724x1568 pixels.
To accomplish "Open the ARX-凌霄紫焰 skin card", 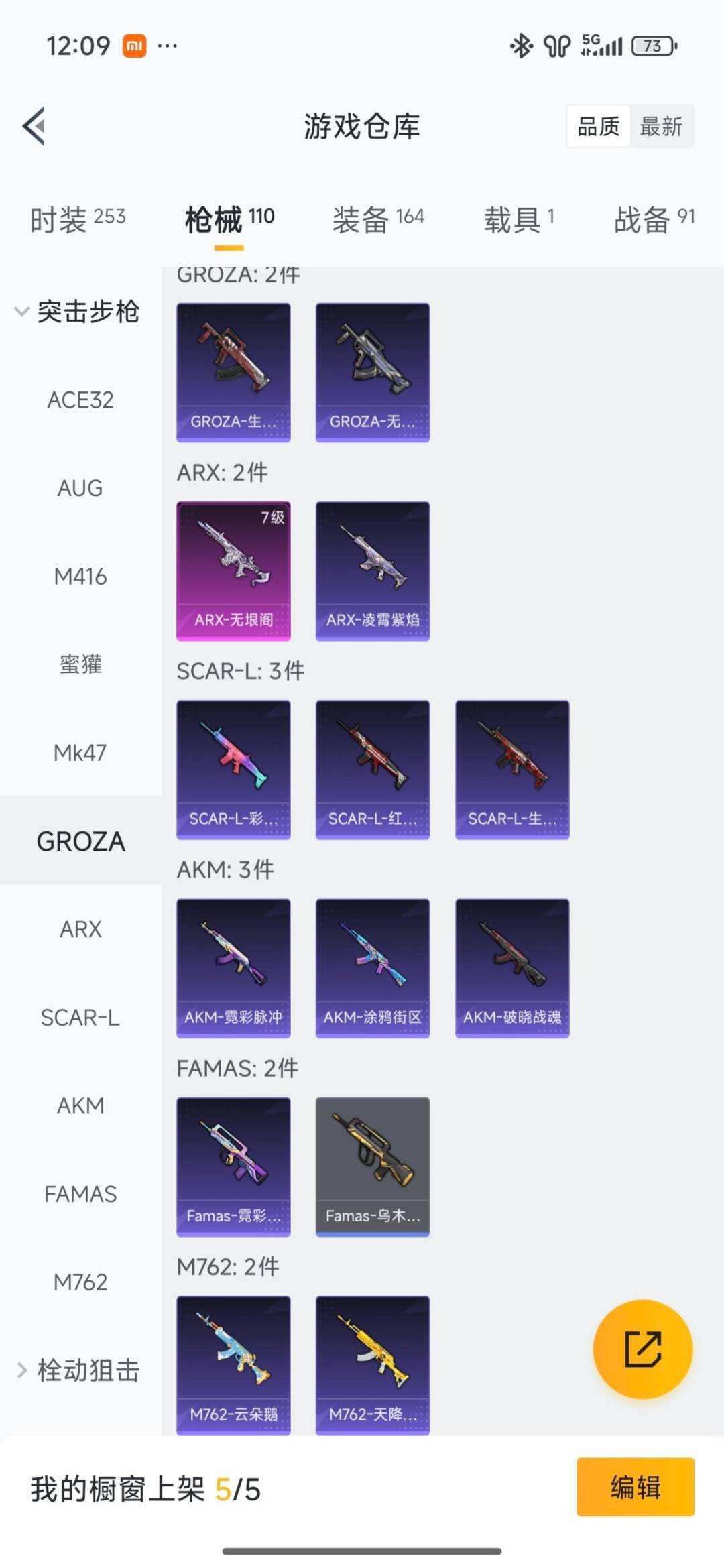I will click(373, 570).
